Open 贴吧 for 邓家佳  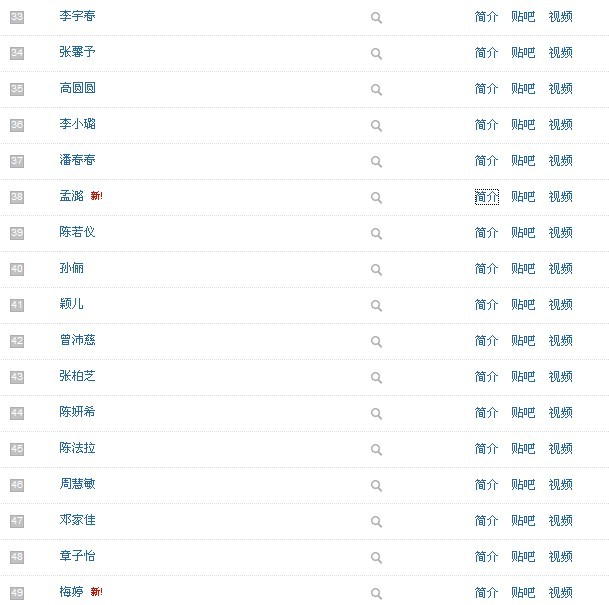[x=523, y=521]
